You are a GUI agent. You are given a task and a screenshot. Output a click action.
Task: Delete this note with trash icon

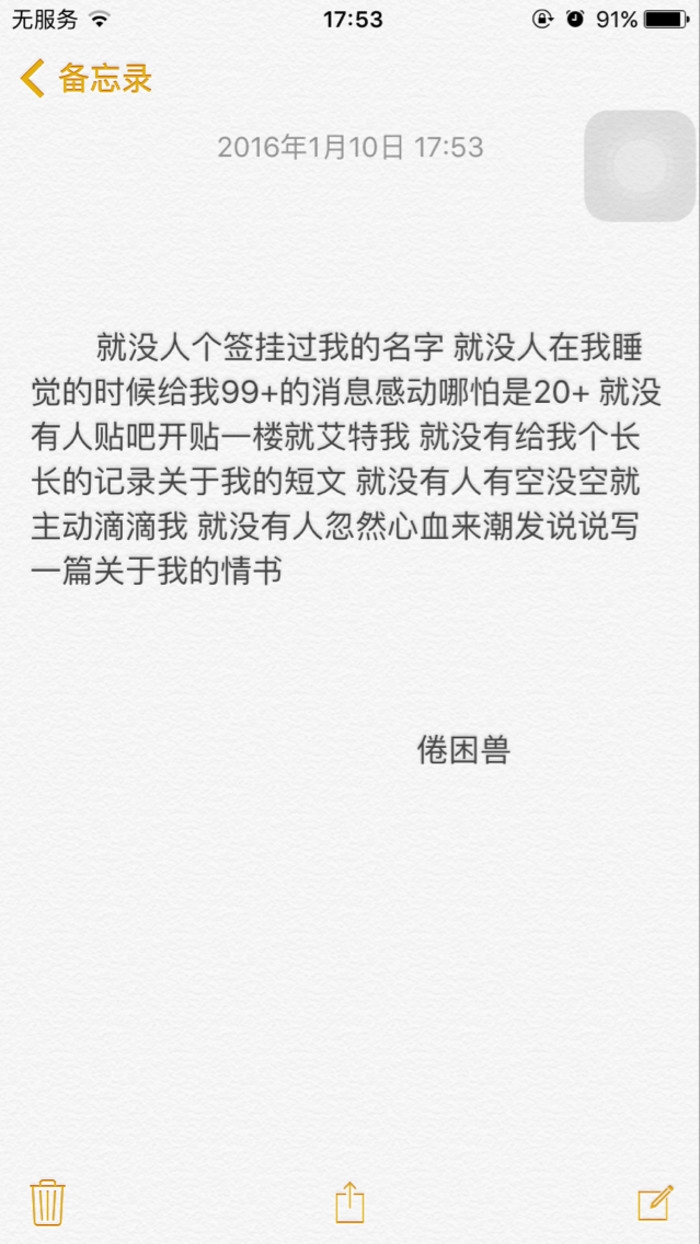[48, 1200]
